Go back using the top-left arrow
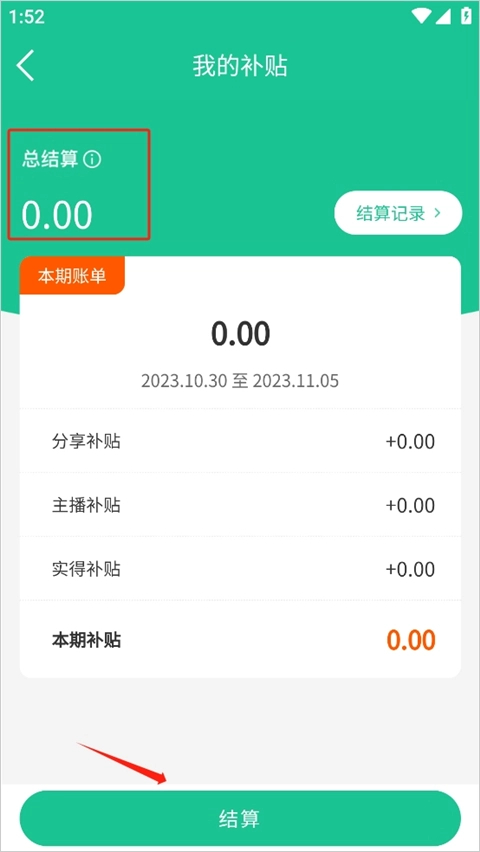480x852 pixels. click(x=25, y=65)
